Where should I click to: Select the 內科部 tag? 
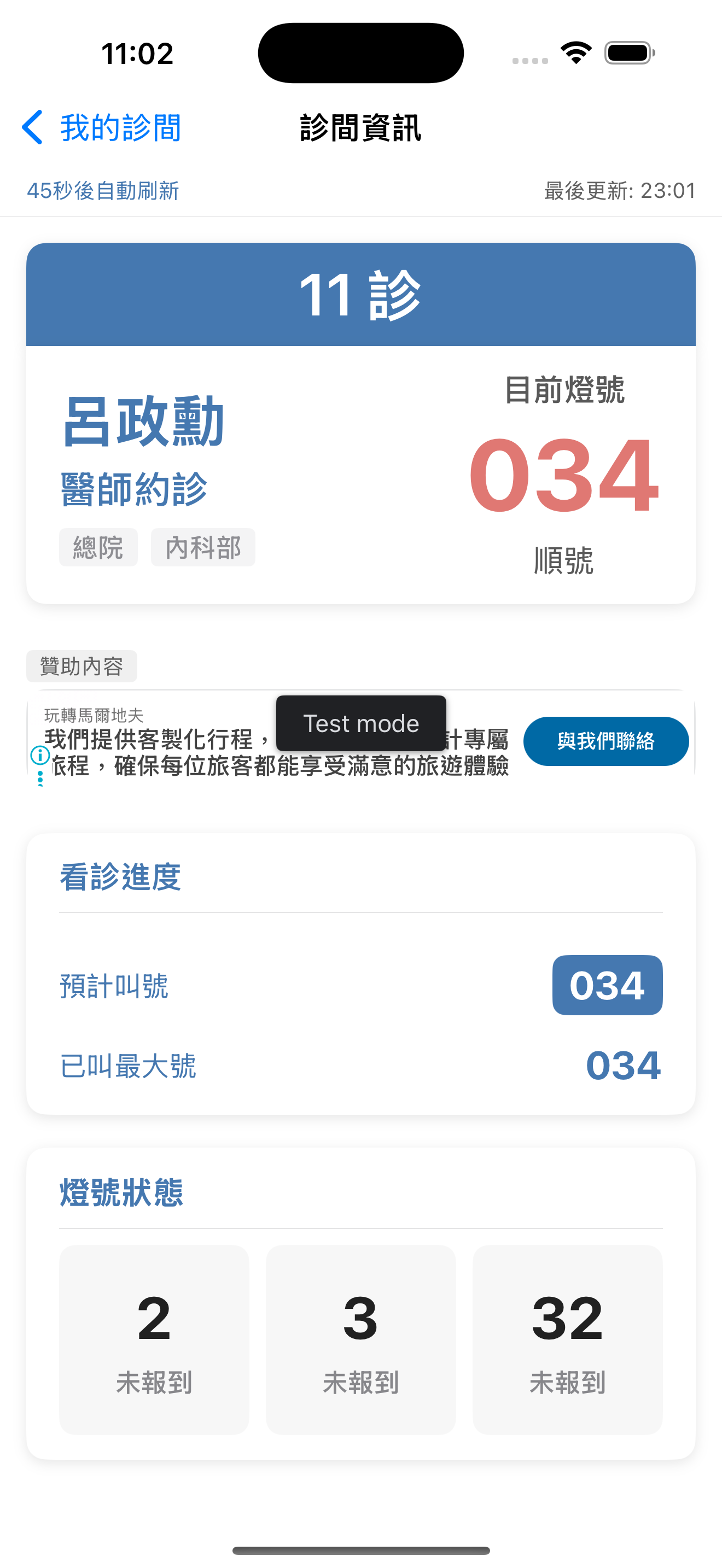tap(203, 547)
